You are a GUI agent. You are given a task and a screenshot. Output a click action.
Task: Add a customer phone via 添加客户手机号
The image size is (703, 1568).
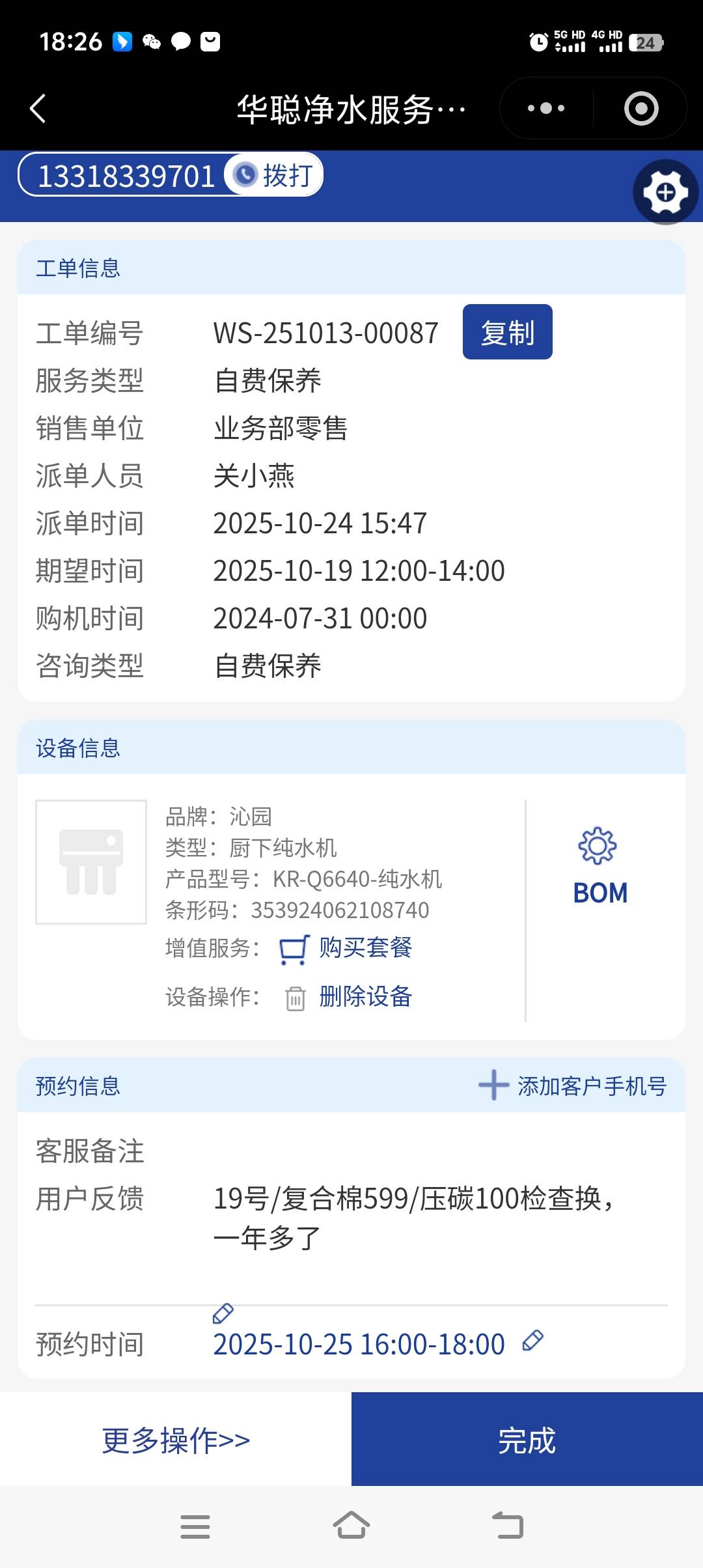(573, 1085)
